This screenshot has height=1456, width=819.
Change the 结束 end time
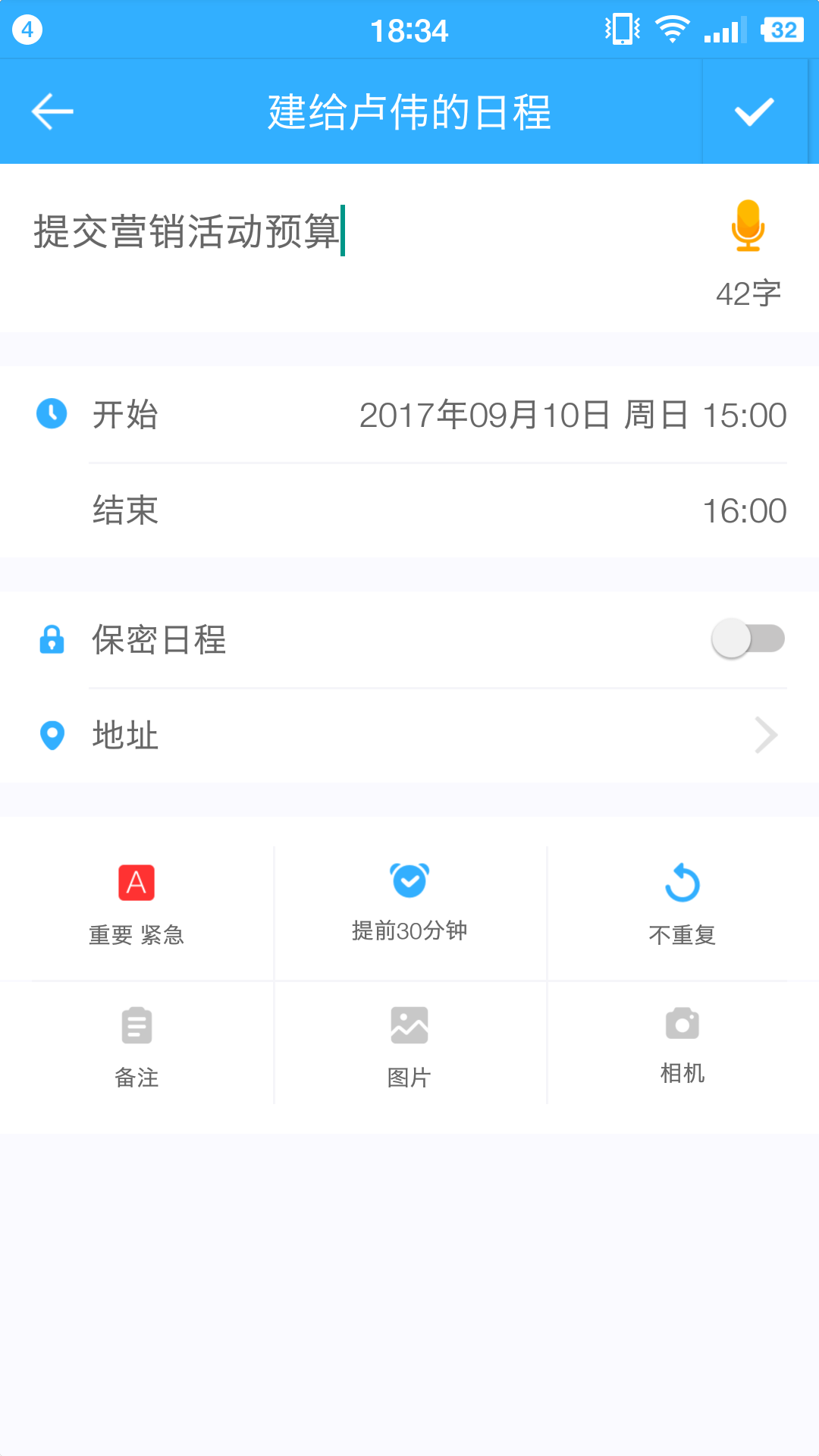pos(409,510)
